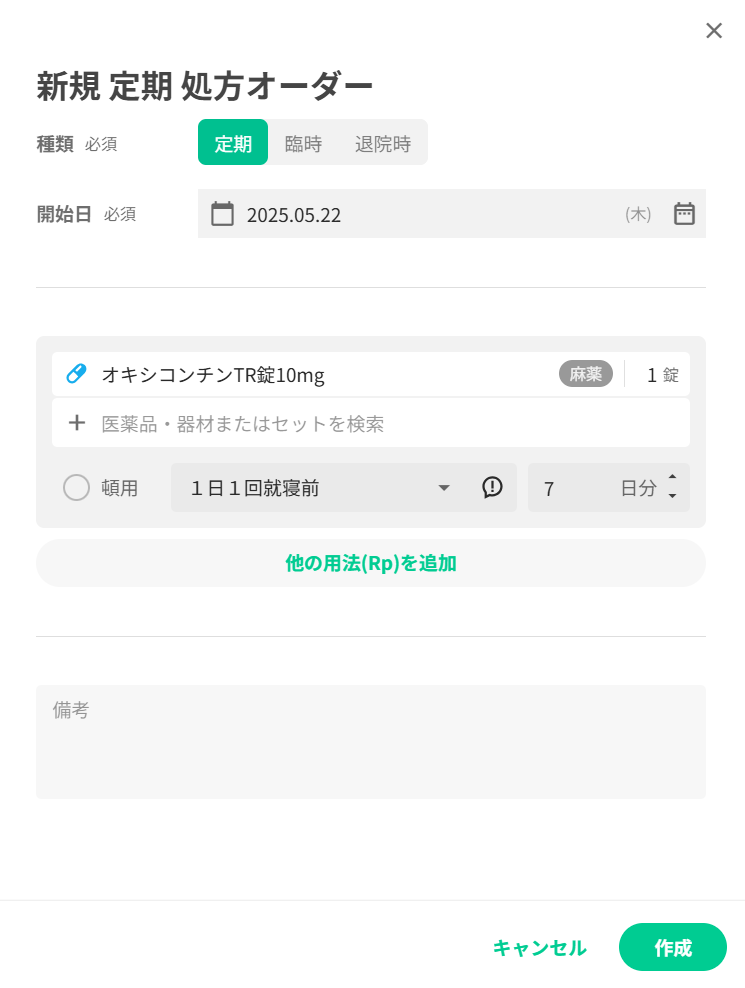This screenshot has height=988, width=745.
Task: Create the order with 作成
Action: click(673, 948)
